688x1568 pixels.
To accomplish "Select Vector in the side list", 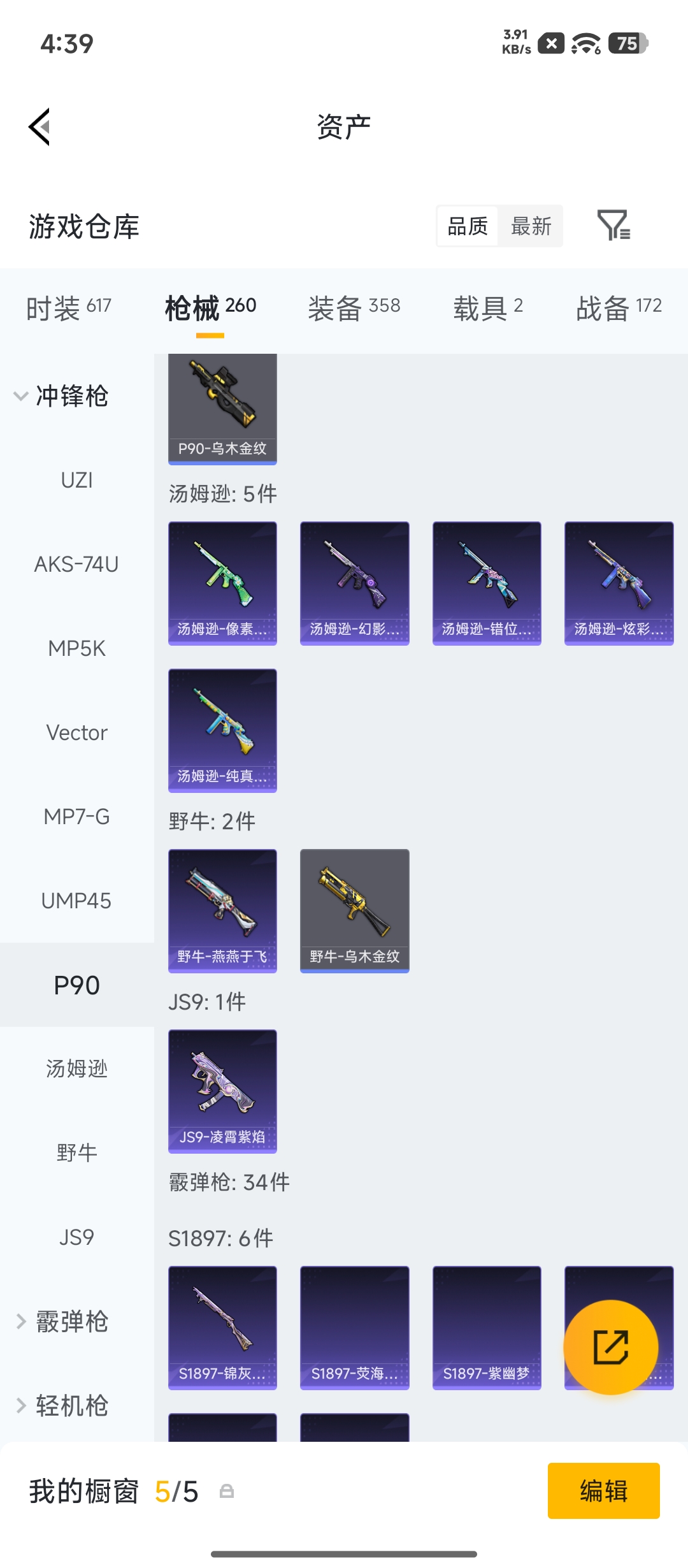I will coord(77,732).
